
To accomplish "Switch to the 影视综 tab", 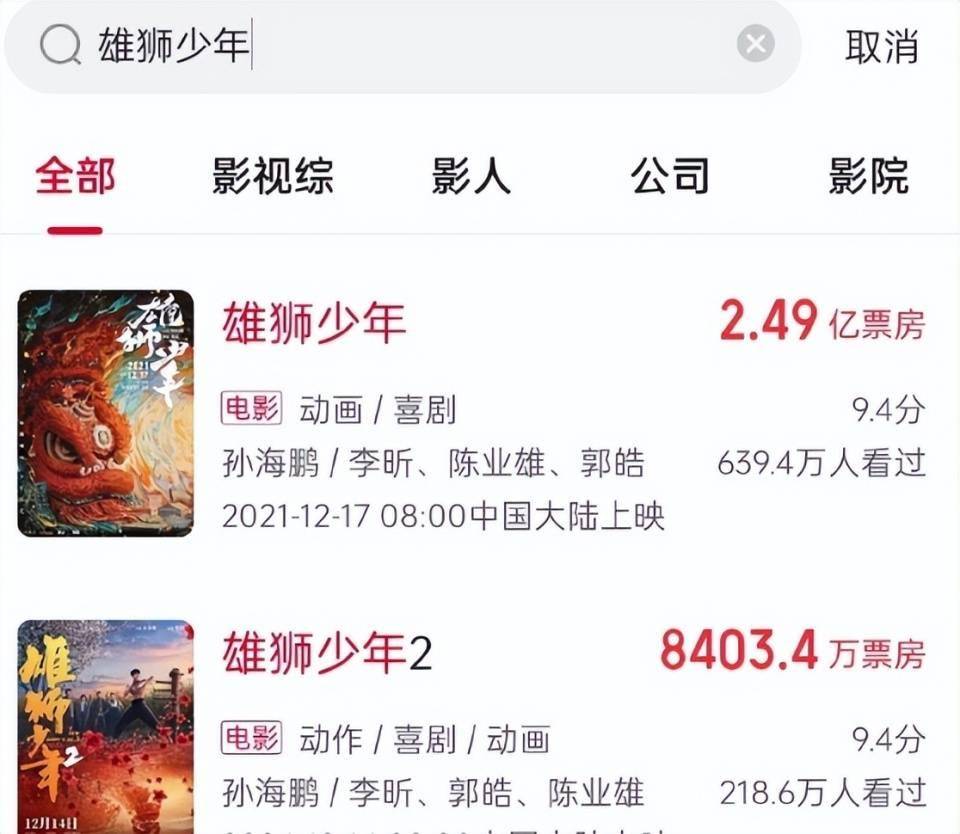I will click(x=272, y=177).
